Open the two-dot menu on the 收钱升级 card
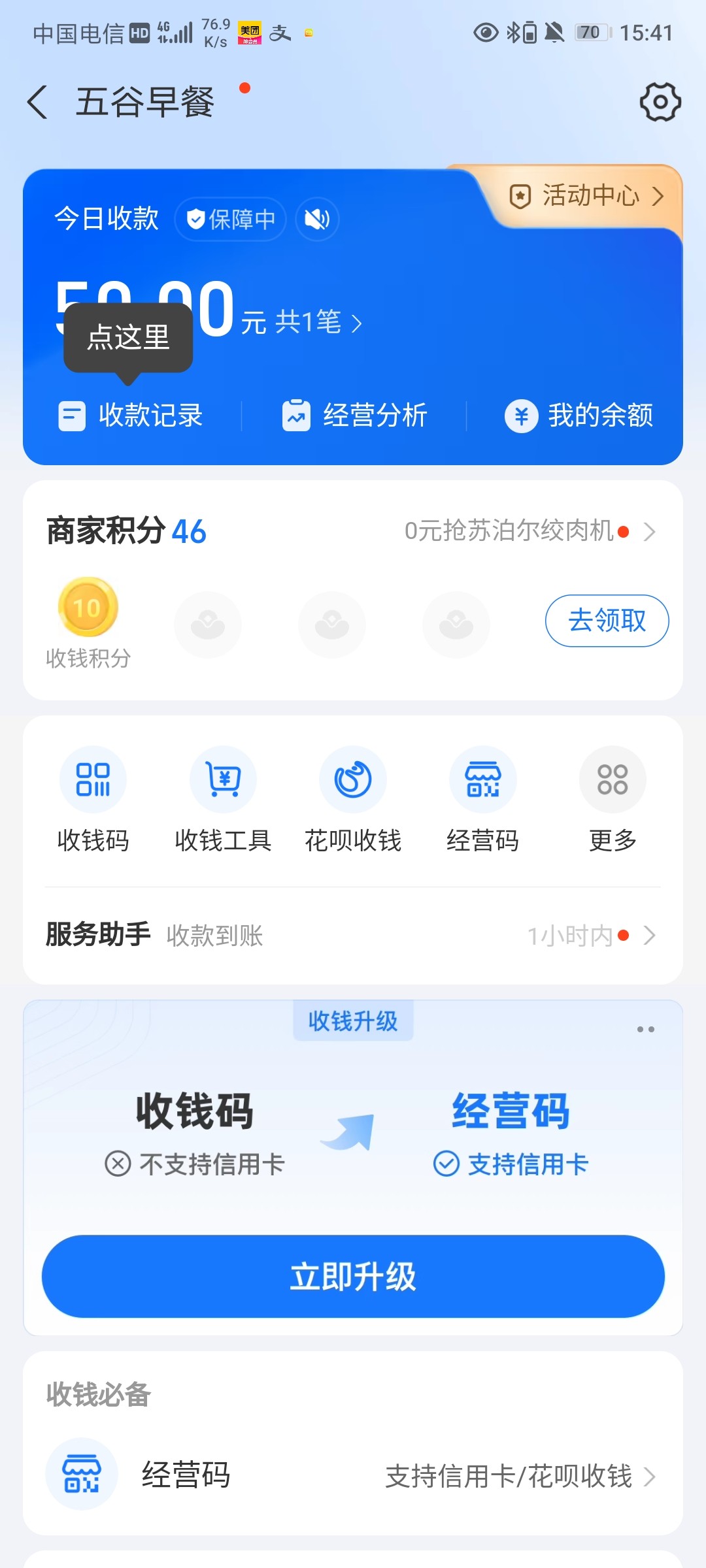Screen dimensions: 706x1568 tap(646, 1030)
